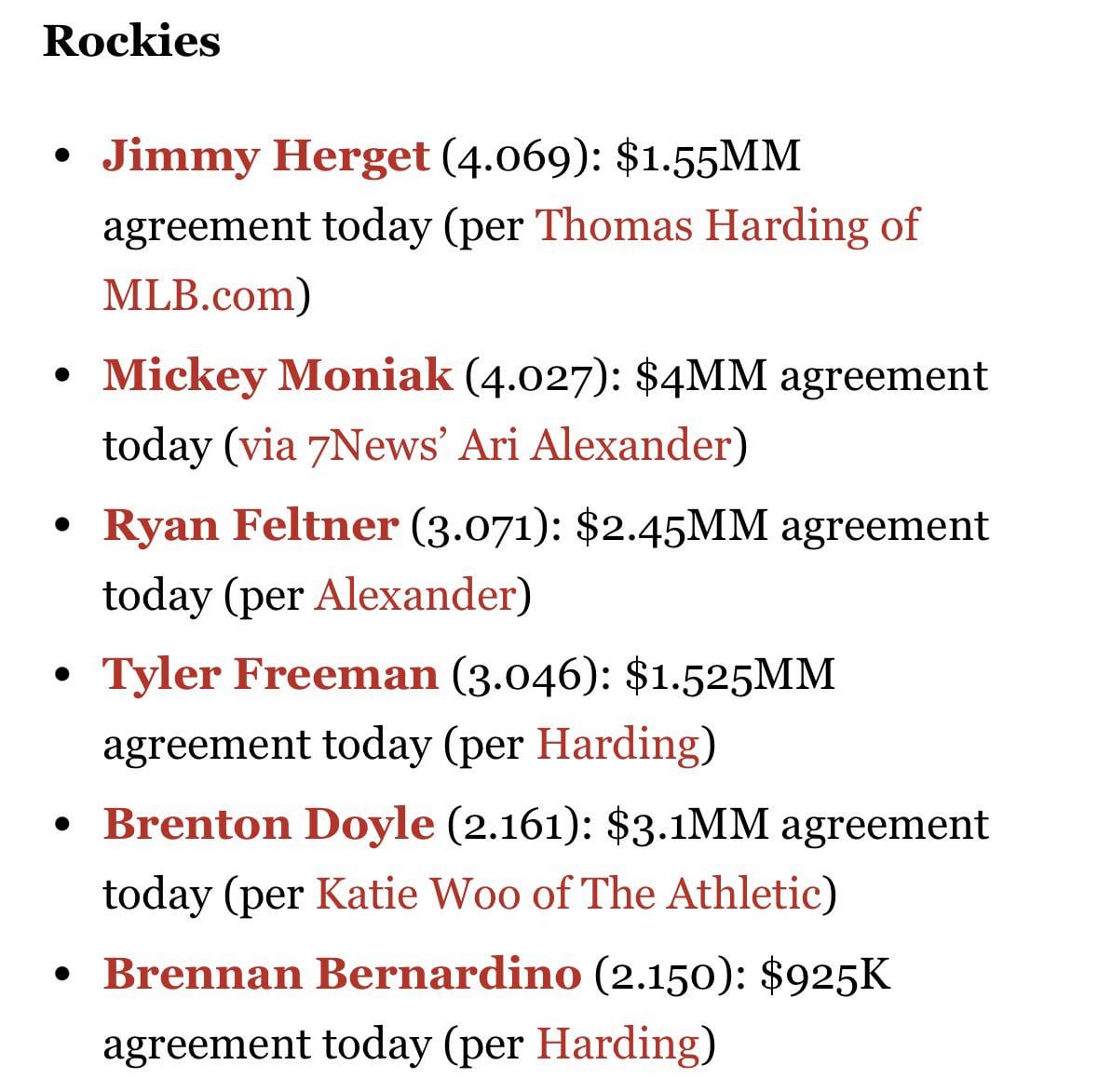Screen dimensions: 1098x1092
Task: Tap the Ryan Feltner name link
Action: (x=251, y=525)
